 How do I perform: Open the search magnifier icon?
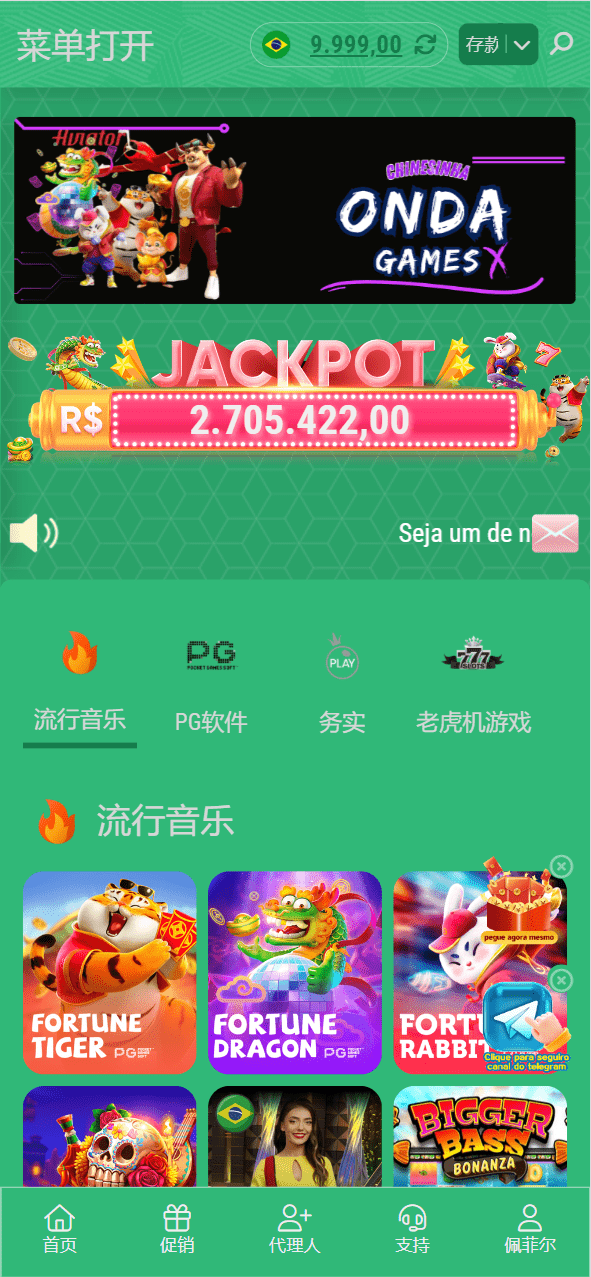[563, 44]
